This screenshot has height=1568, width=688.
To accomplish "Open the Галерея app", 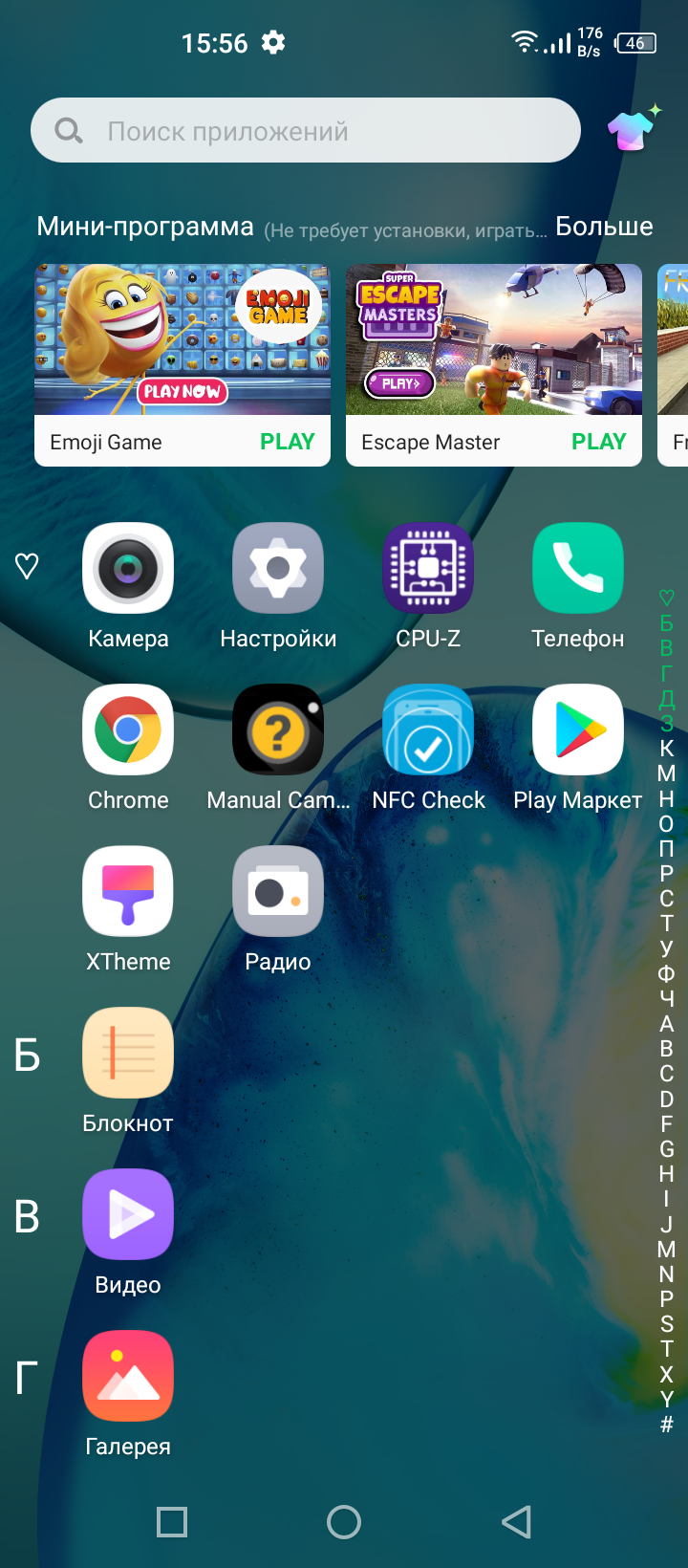I will point(128,1377).
